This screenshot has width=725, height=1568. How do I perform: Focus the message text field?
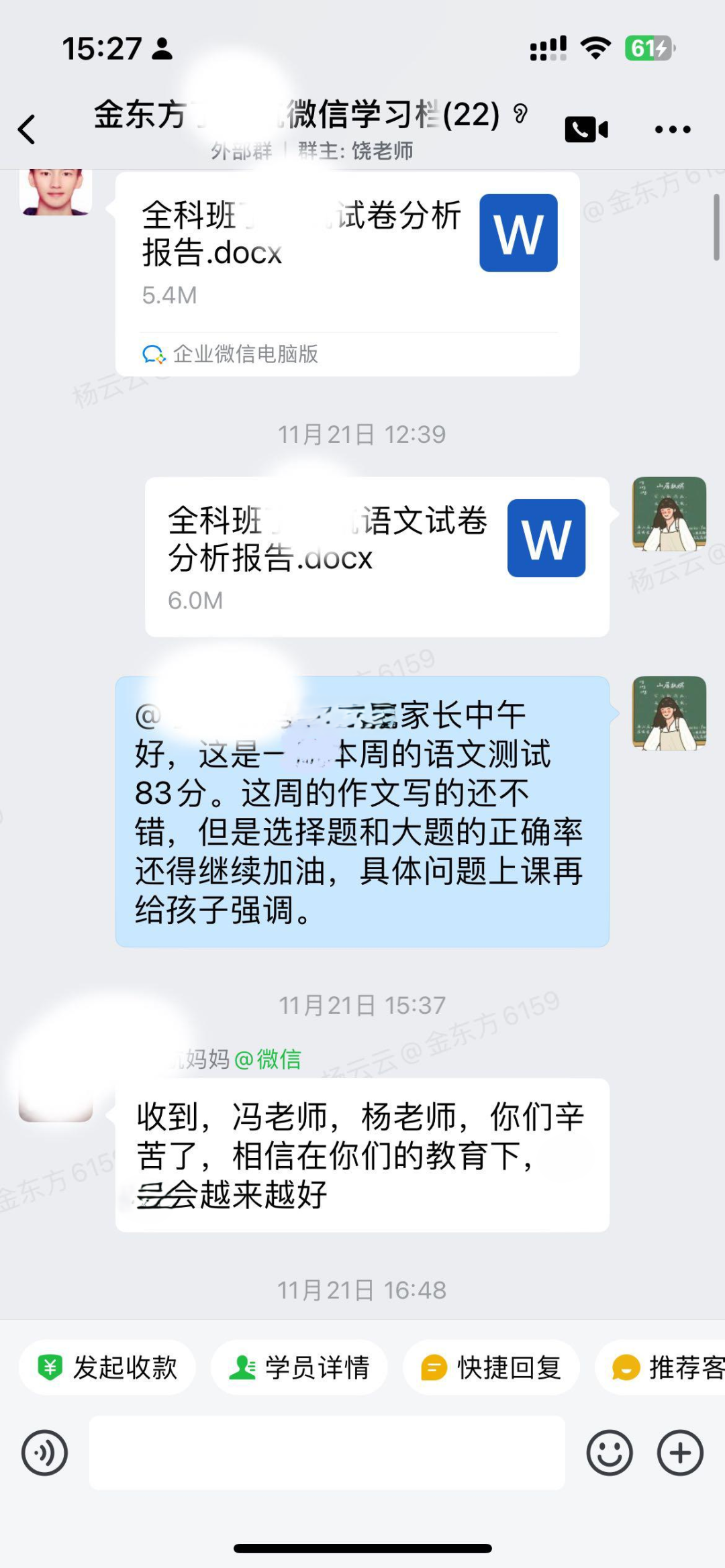pos(327,1453)
